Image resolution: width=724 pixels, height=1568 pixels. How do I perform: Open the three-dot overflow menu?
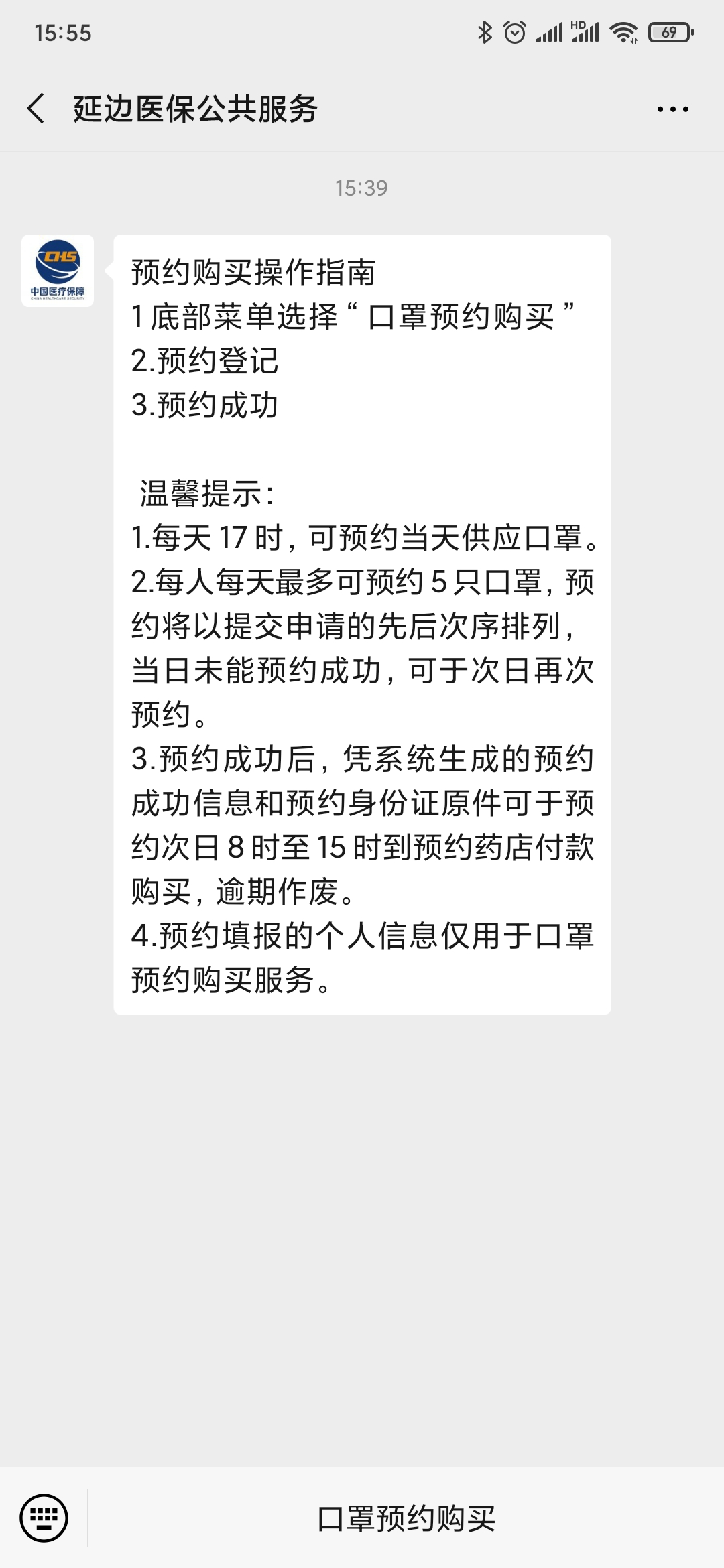click(x=672, y=109)
